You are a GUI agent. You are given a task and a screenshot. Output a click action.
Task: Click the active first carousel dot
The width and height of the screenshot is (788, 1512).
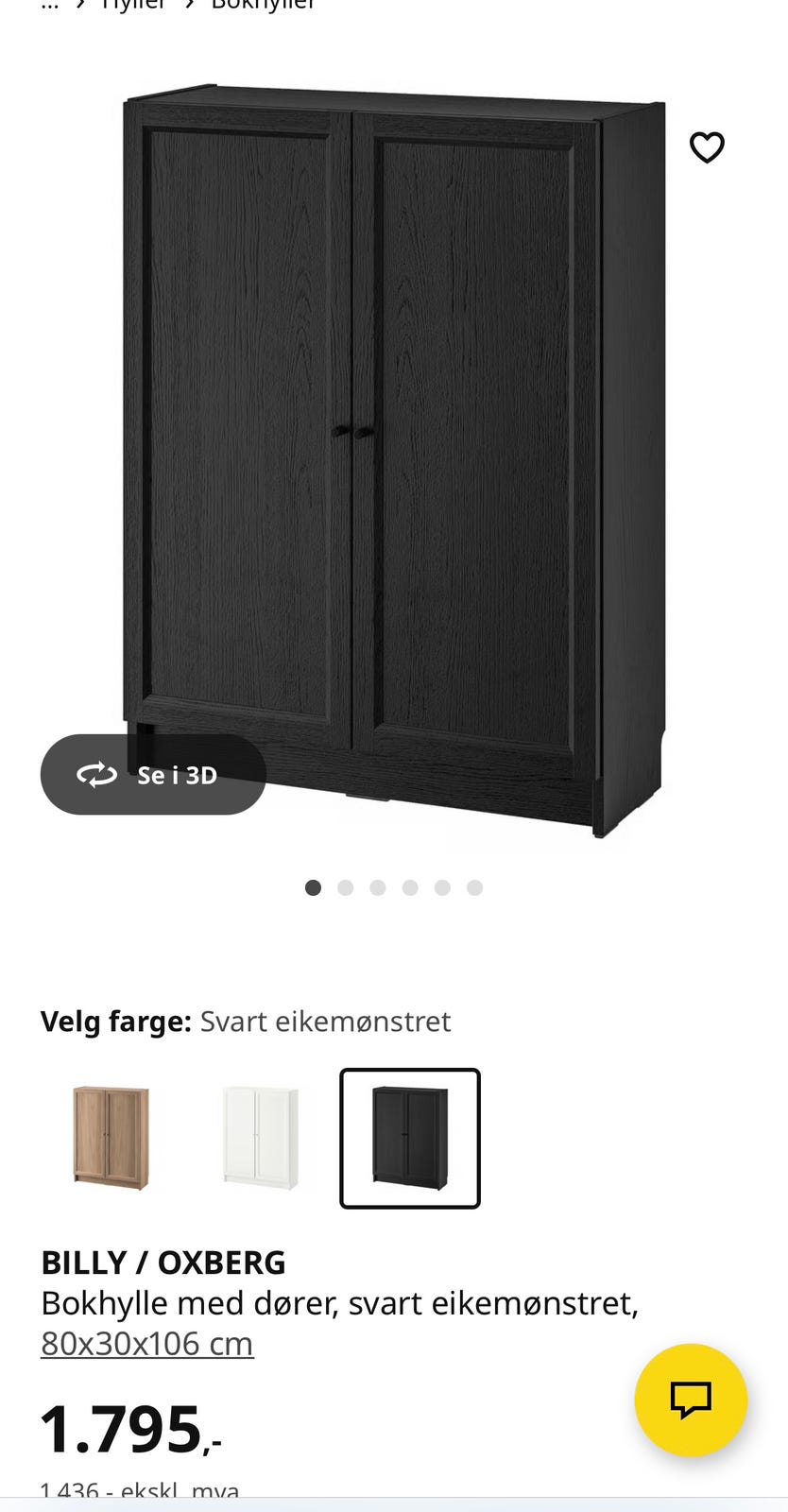coord(314,888)
